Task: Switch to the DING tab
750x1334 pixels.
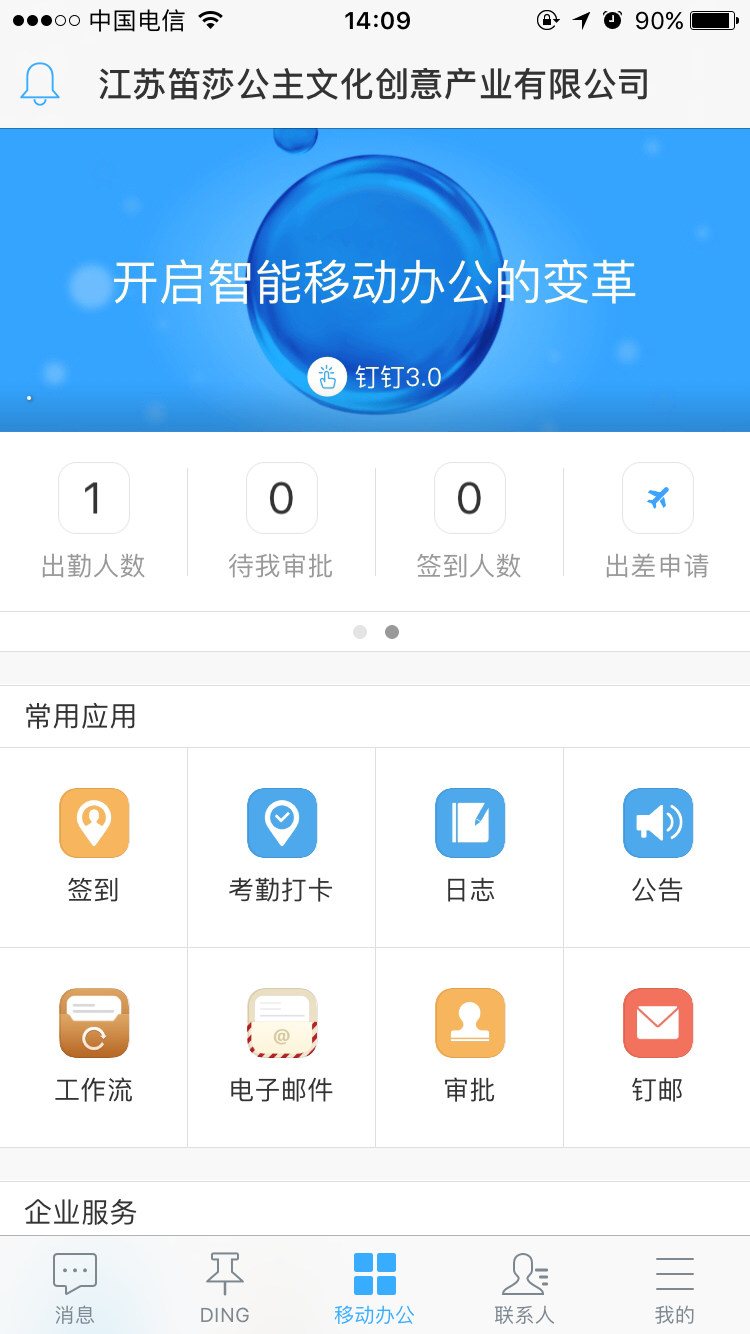Action: click(225, 1287)
